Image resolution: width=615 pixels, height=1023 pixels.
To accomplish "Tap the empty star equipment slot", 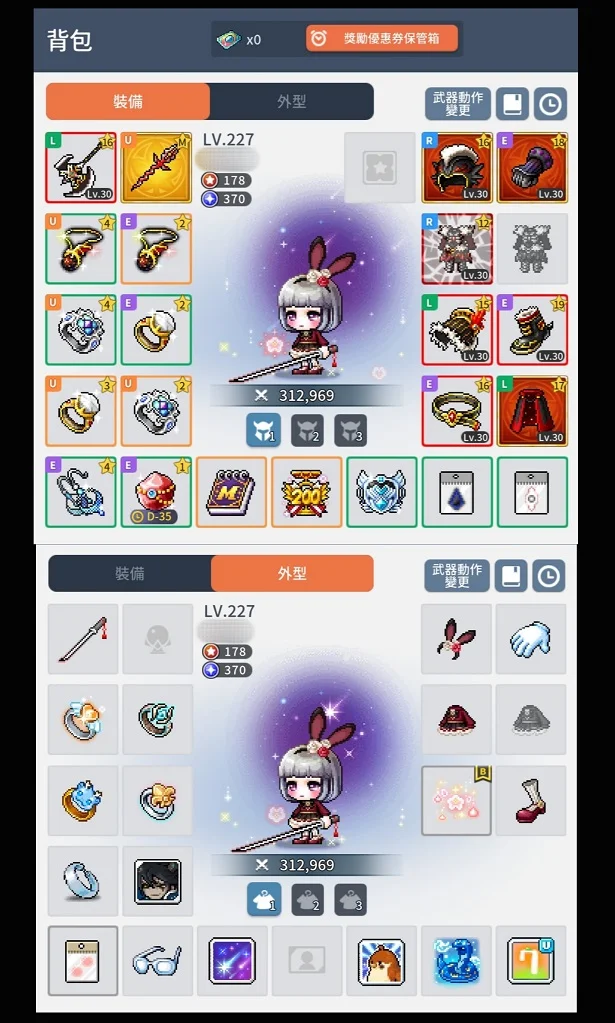I will point(380,167).
